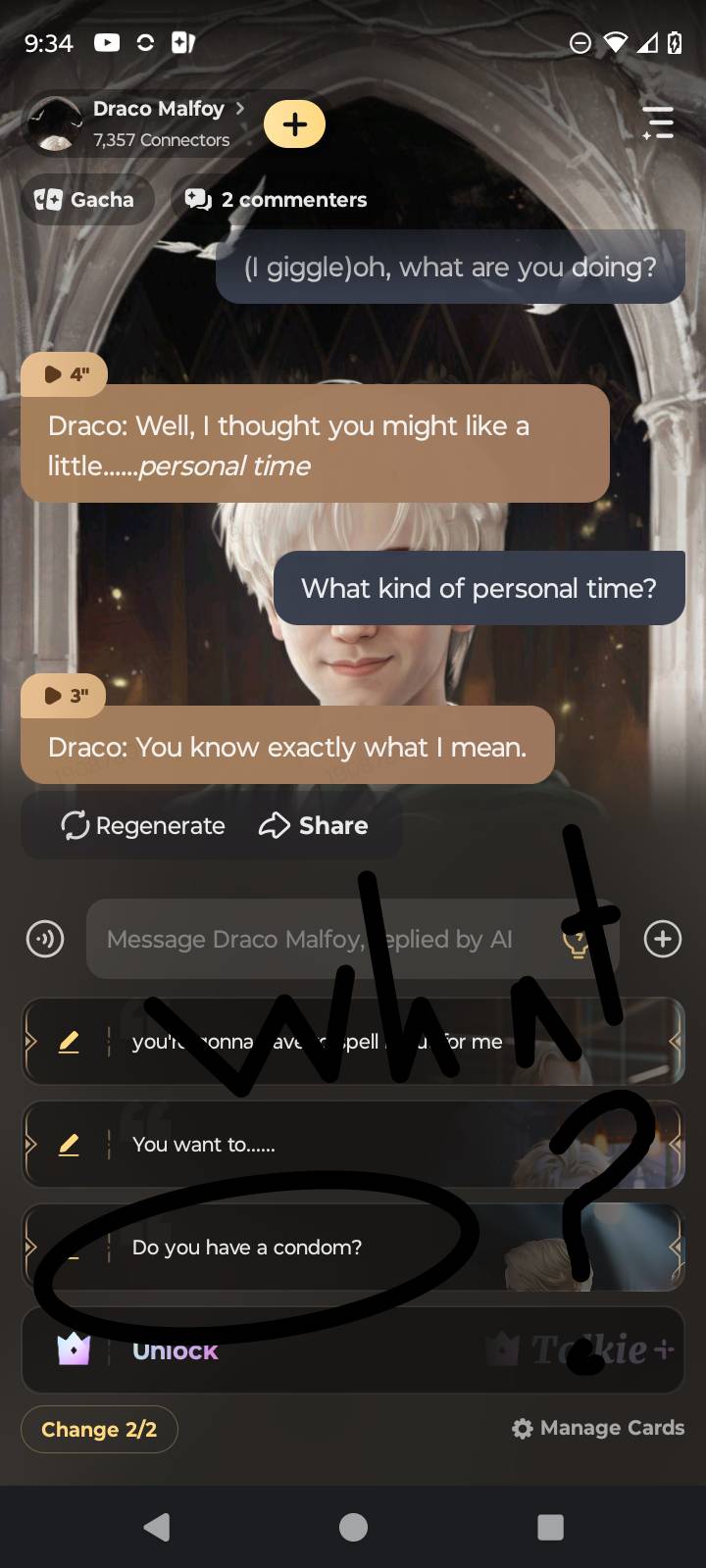
Task: Regenerate Draco's last reply
Action: pos(143,826)
